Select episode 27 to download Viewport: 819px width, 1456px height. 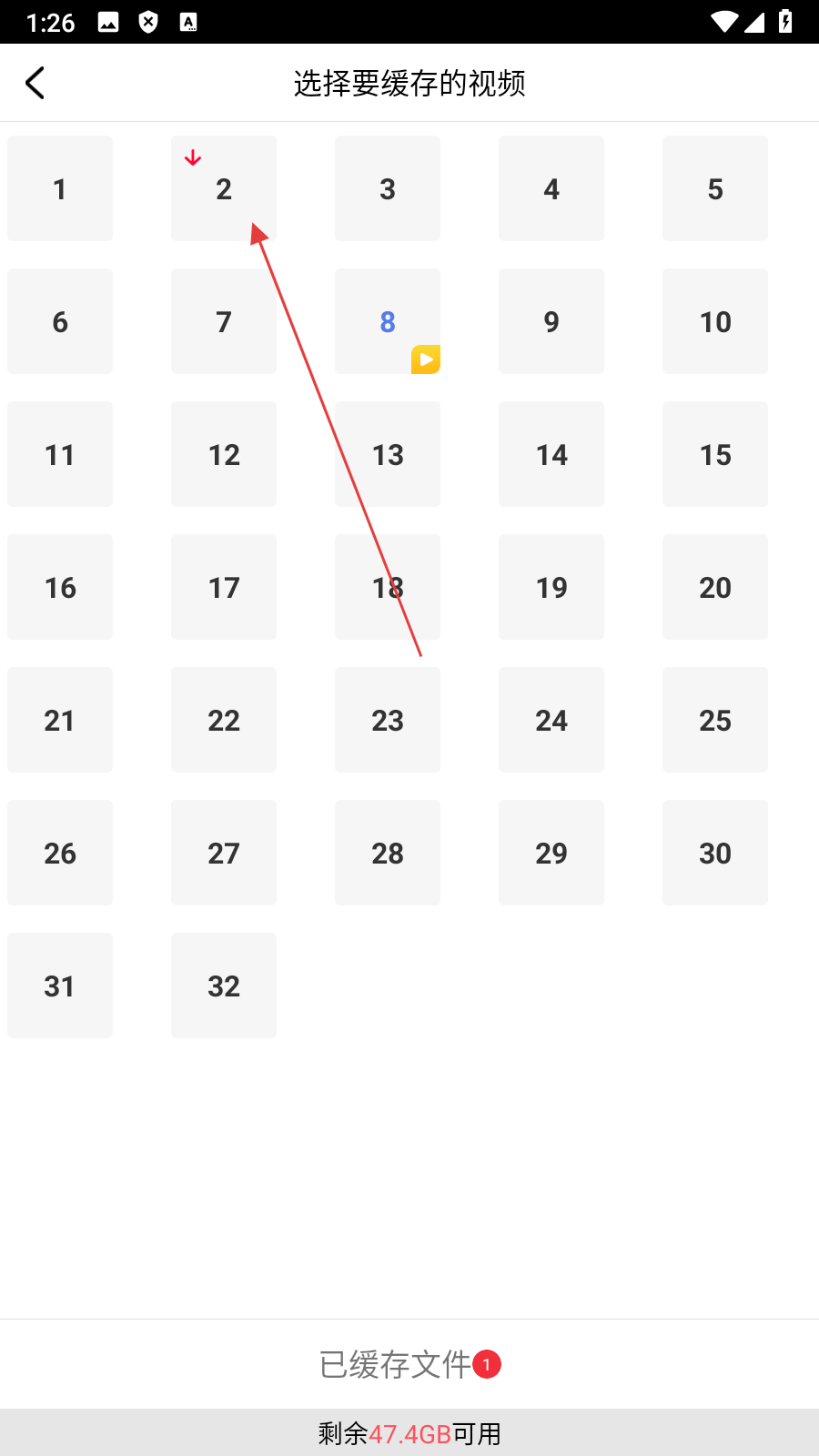[224, 853]
